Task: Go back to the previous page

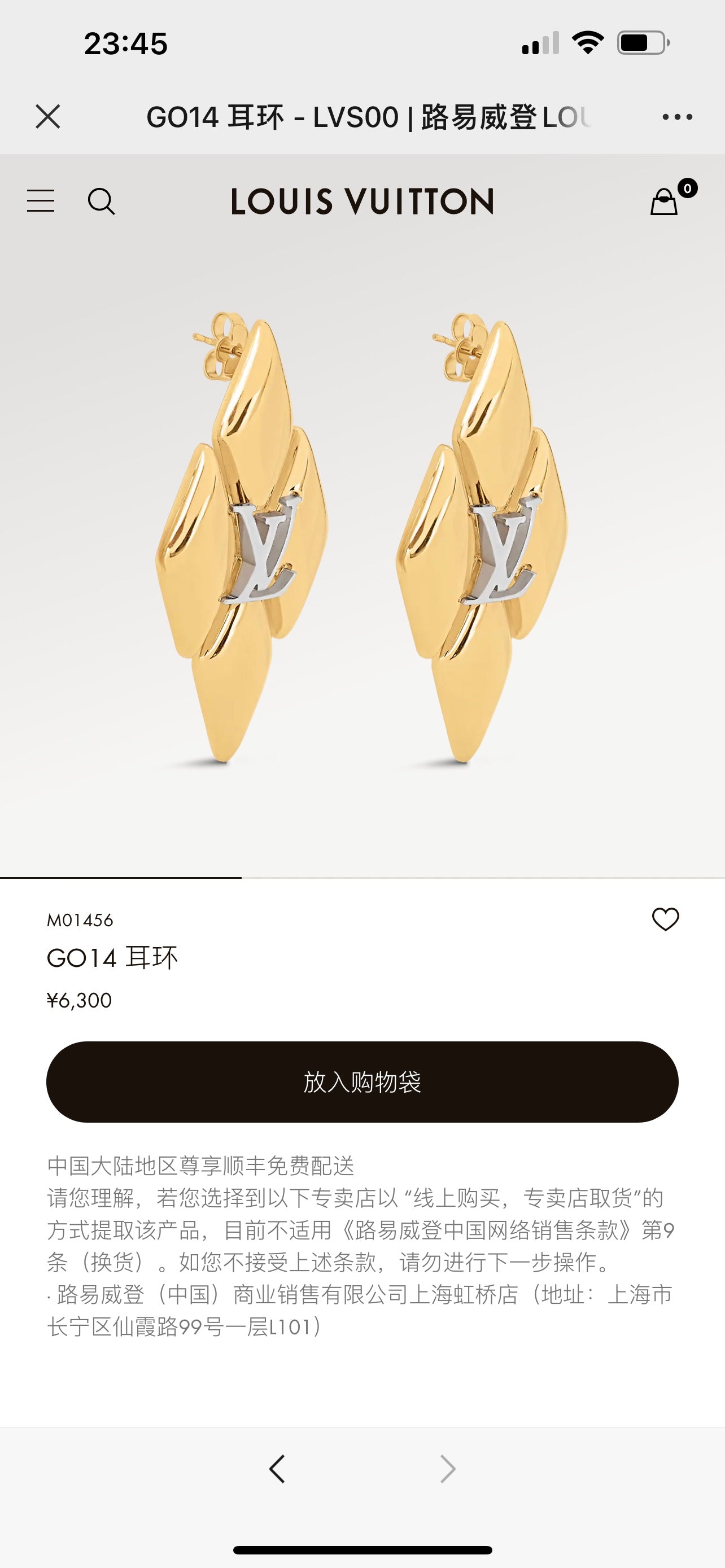Action: click(x=277, y=1469)
